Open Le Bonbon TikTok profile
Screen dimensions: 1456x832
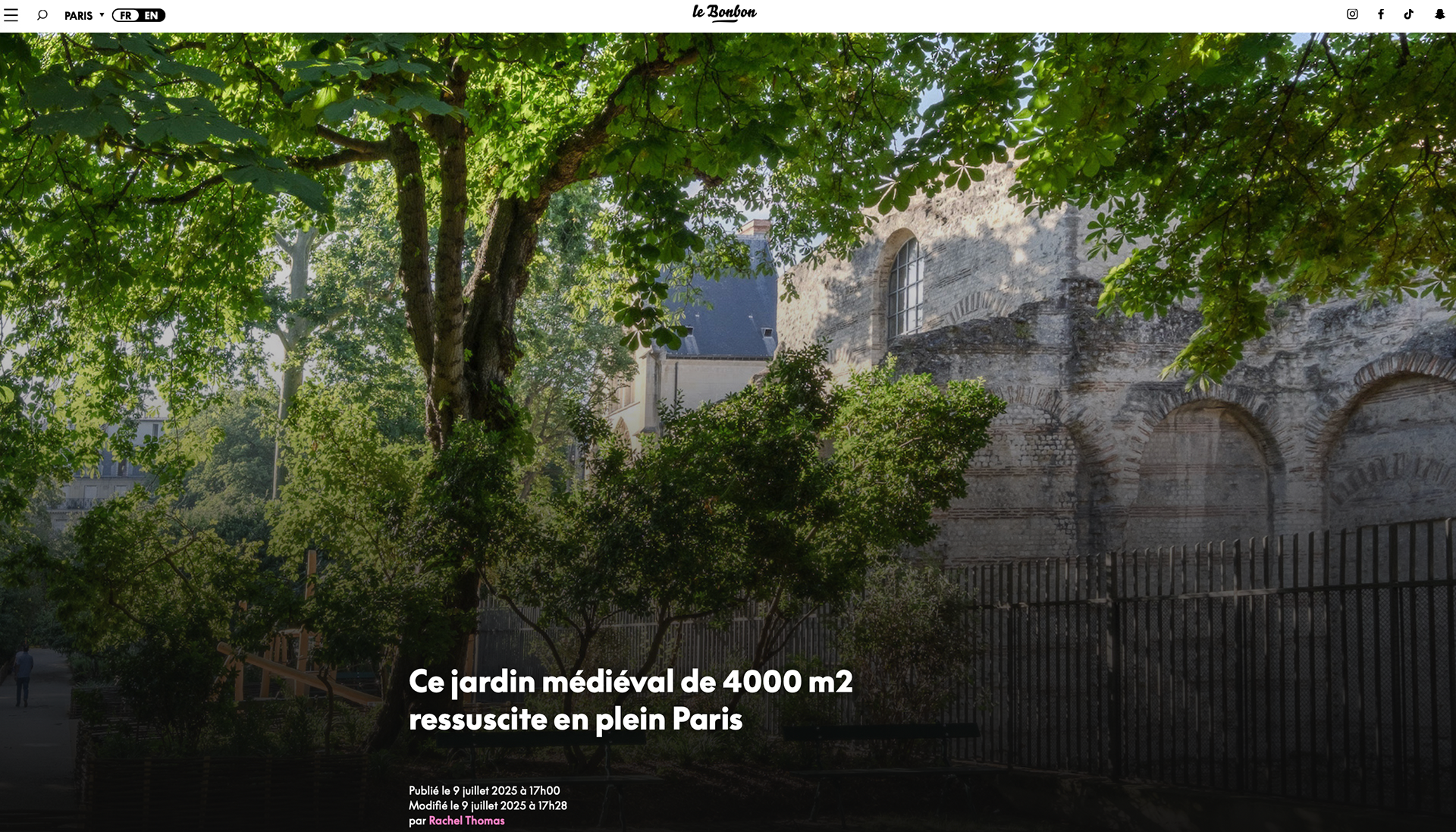click(1409, 14)
